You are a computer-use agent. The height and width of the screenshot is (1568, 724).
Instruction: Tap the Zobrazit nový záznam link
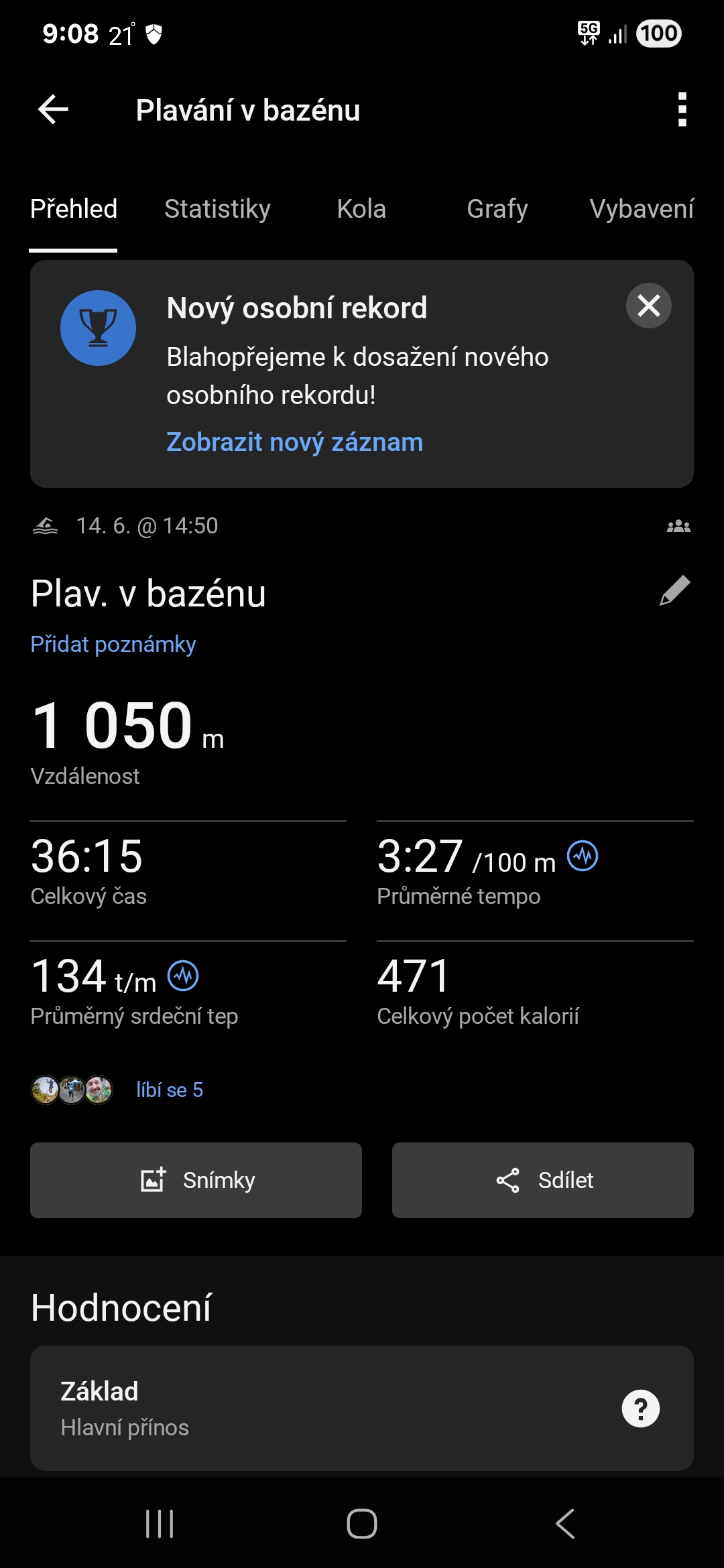[x=294, y=442]
